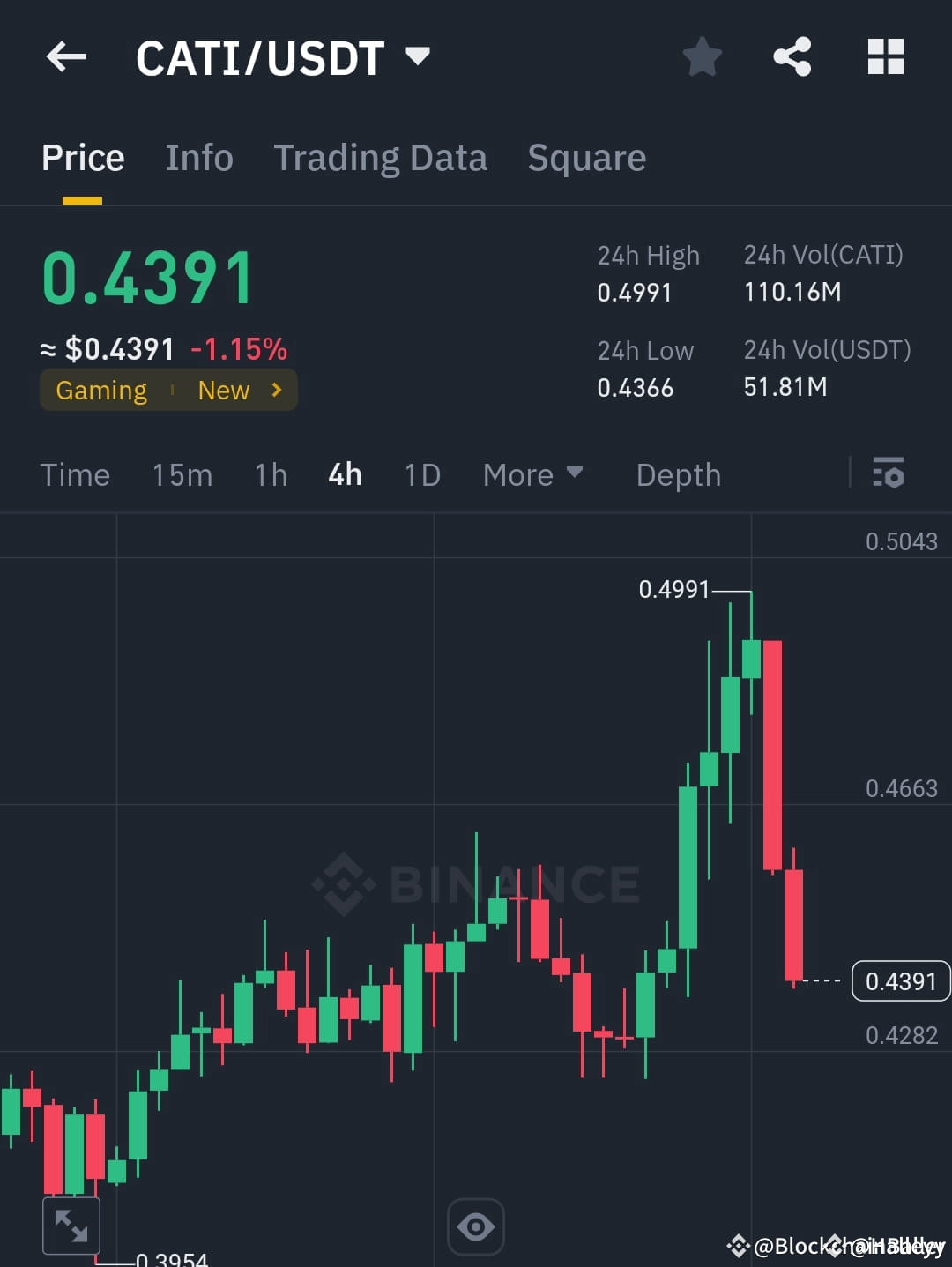952x1267 pixels.
Task: Open the Square tab
Action: tap(586, 157)
